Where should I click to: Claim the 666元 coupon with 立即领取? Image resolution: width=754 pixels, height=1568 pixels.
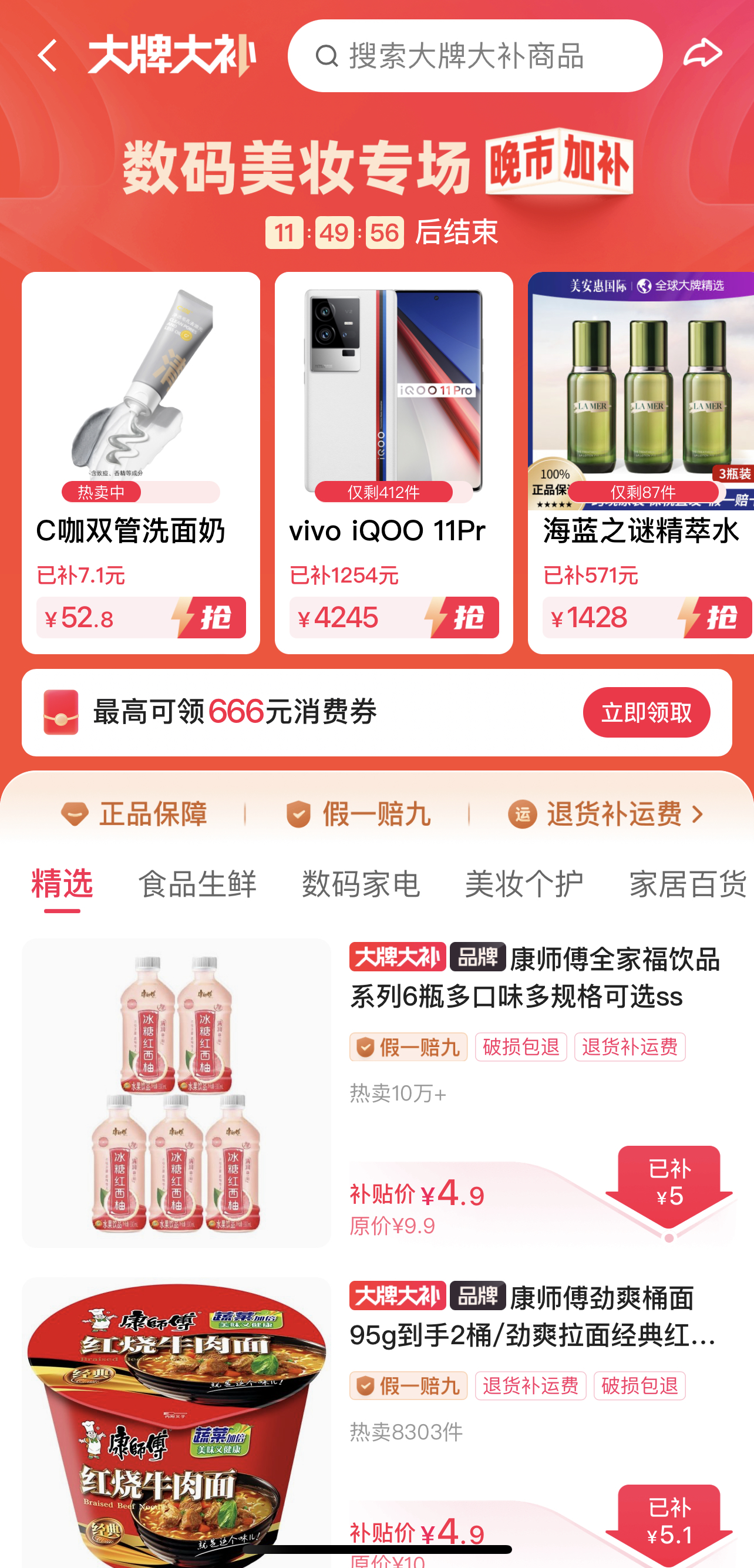[x=646, y=712]
